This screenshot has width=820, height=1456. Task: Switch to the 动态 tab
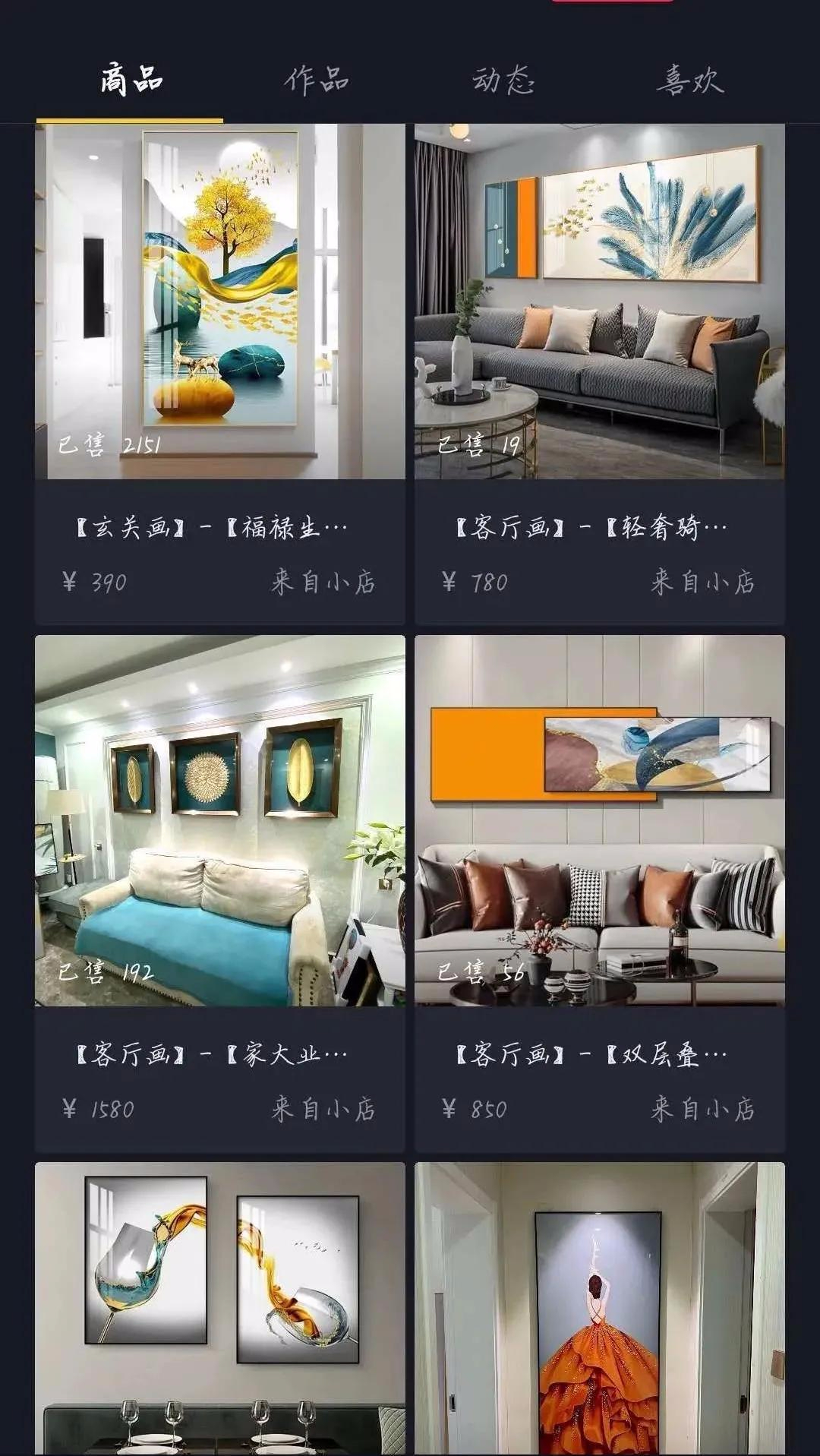pos(503,79)
